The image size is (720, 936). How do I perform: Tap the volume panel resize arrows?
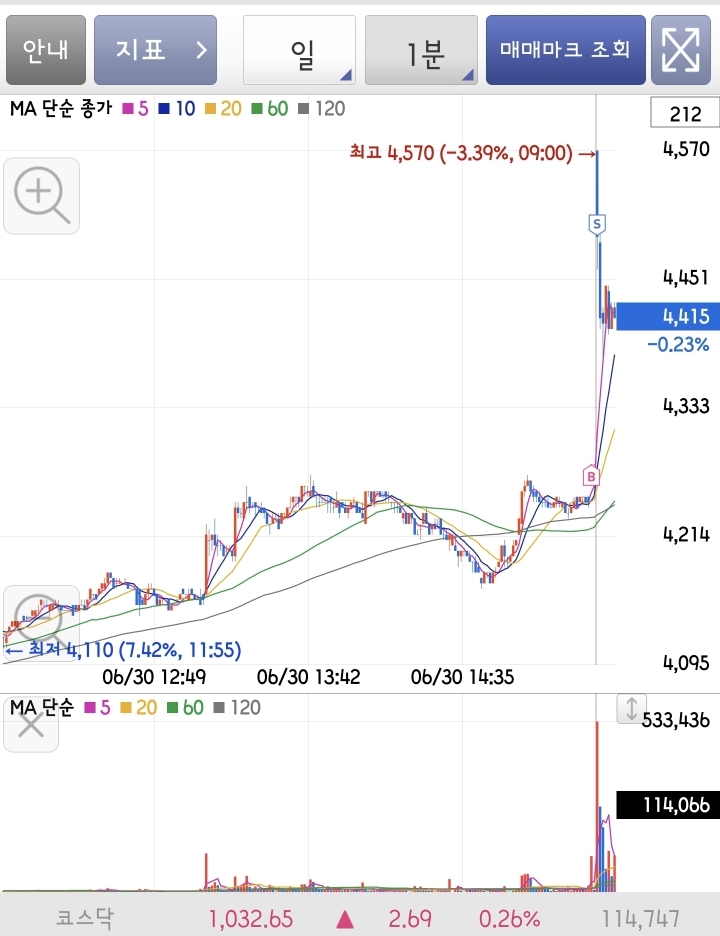[631, 709]
